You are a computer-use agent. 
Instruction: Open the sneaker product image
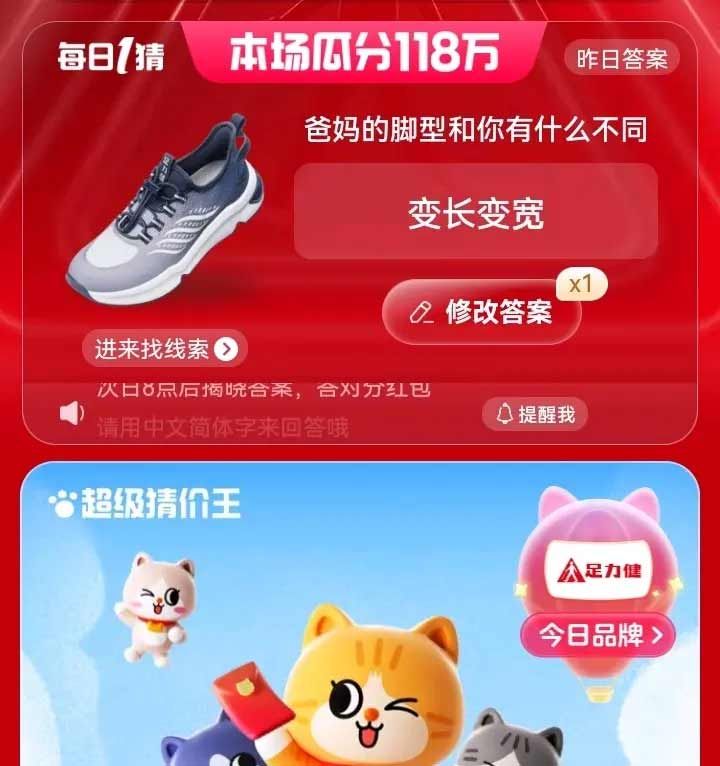point(165,215)
